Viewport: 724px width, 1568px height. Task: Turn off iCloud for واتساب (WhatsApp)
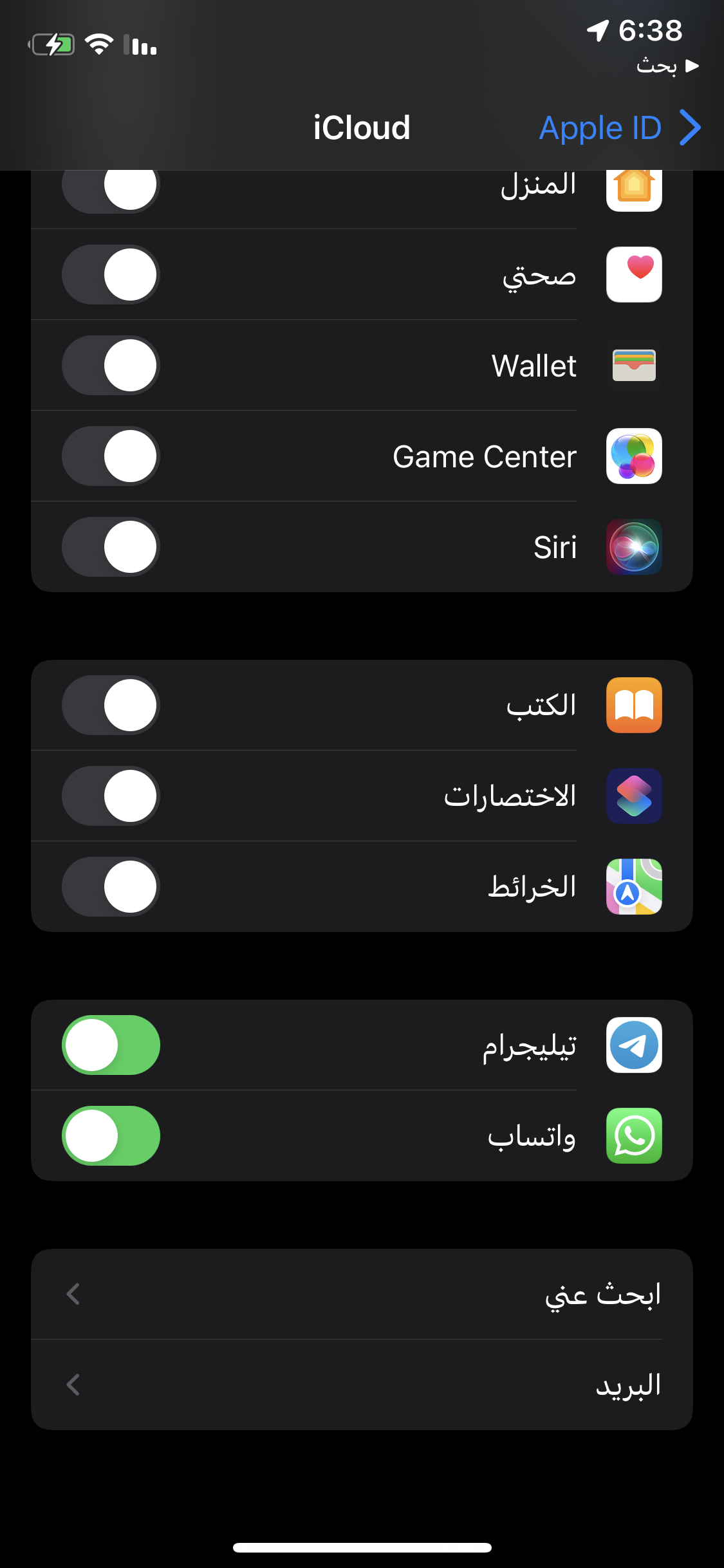coord(111,1136)
